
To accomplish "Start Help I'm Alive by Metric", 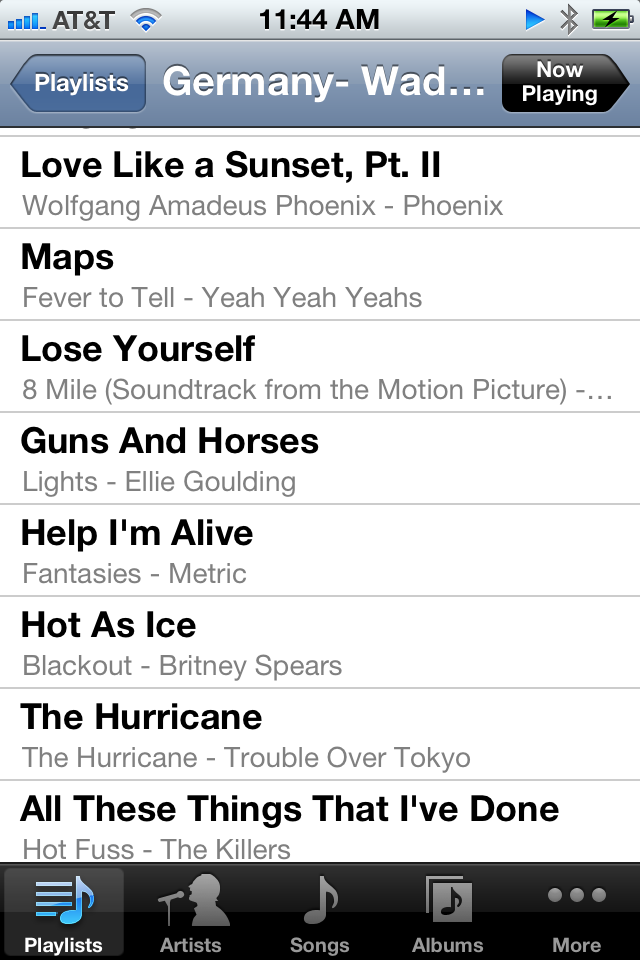I will click(x=320, y=551).
